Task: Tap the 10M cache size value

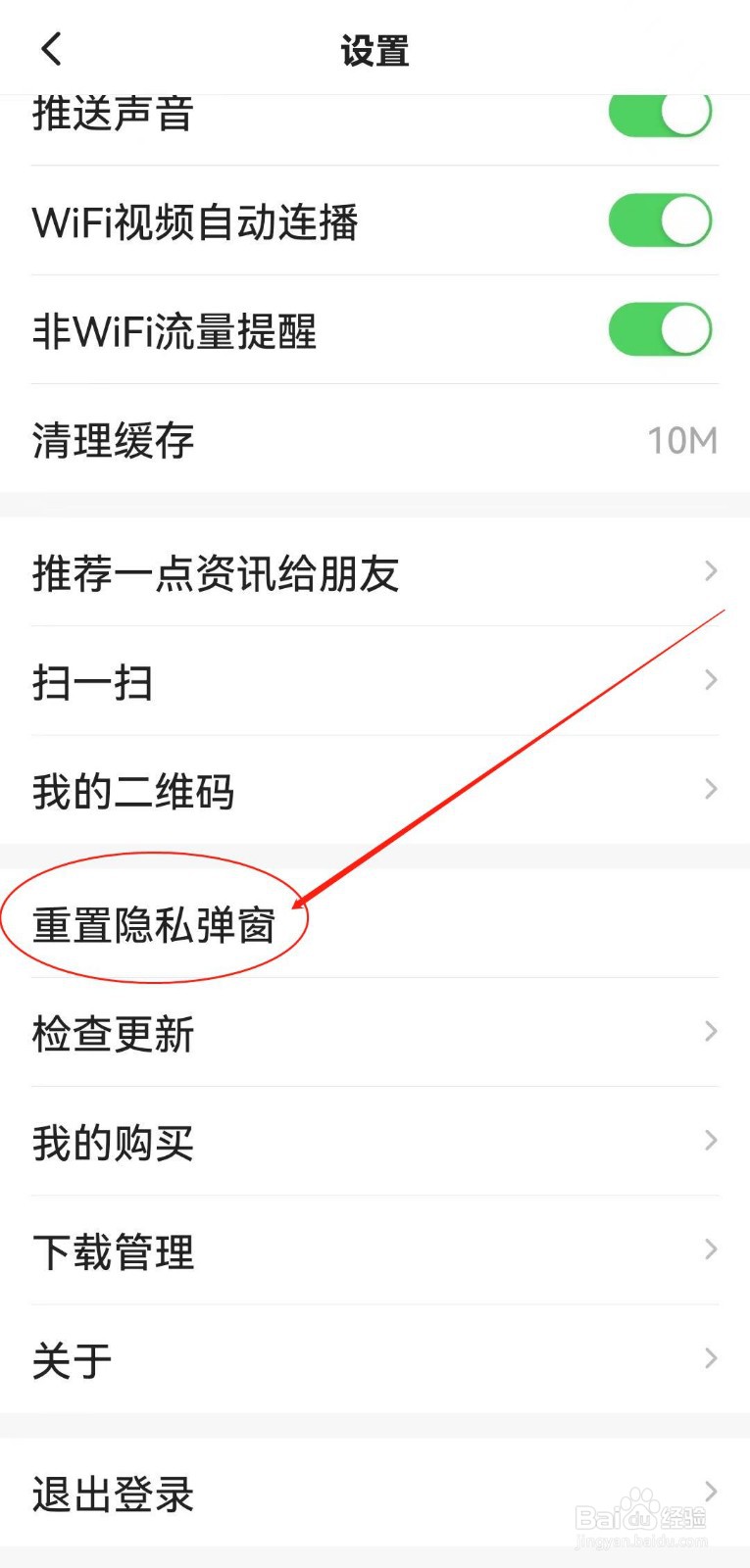Action: coord(680,441)
